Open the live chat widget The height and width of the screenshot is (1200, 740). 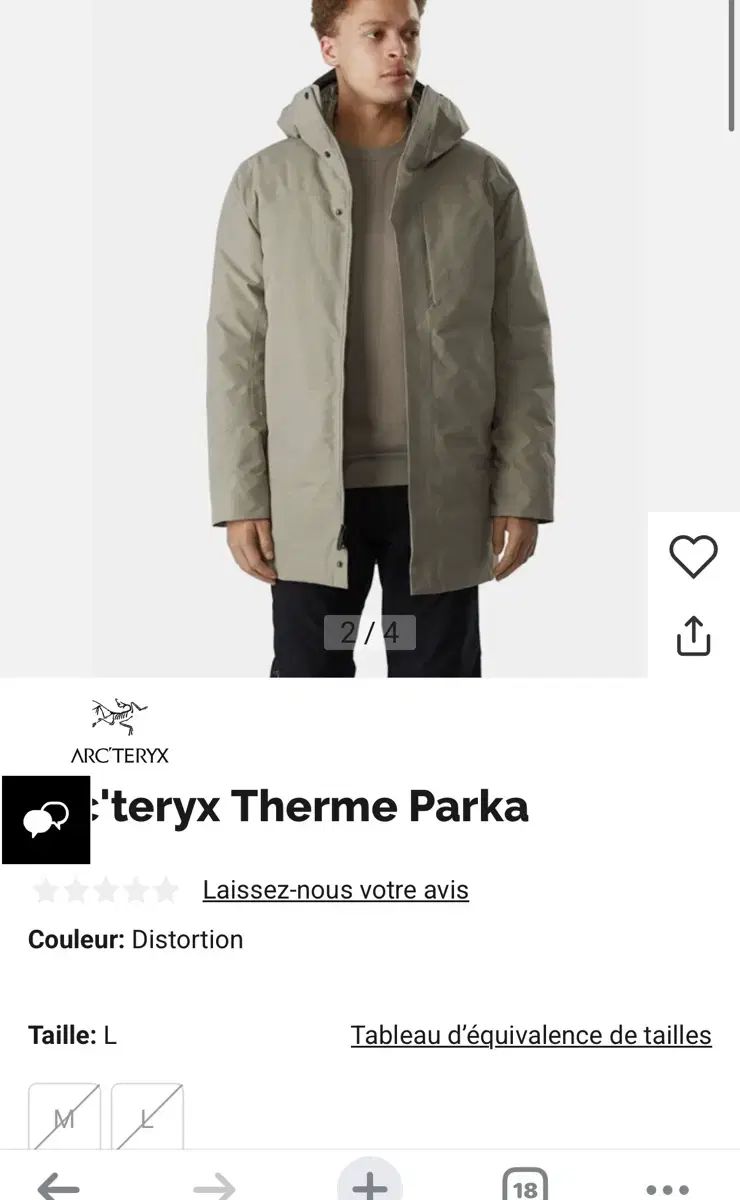46,820
